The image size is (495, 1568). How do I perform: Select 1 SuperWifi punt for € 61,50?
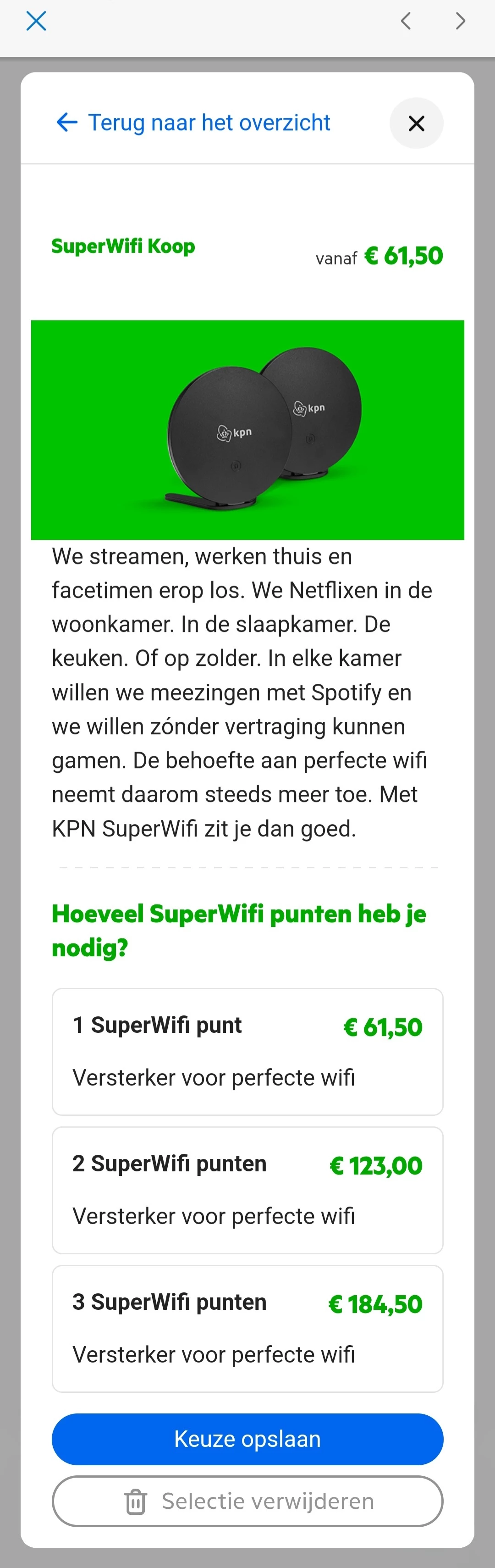coord(247,1051)
